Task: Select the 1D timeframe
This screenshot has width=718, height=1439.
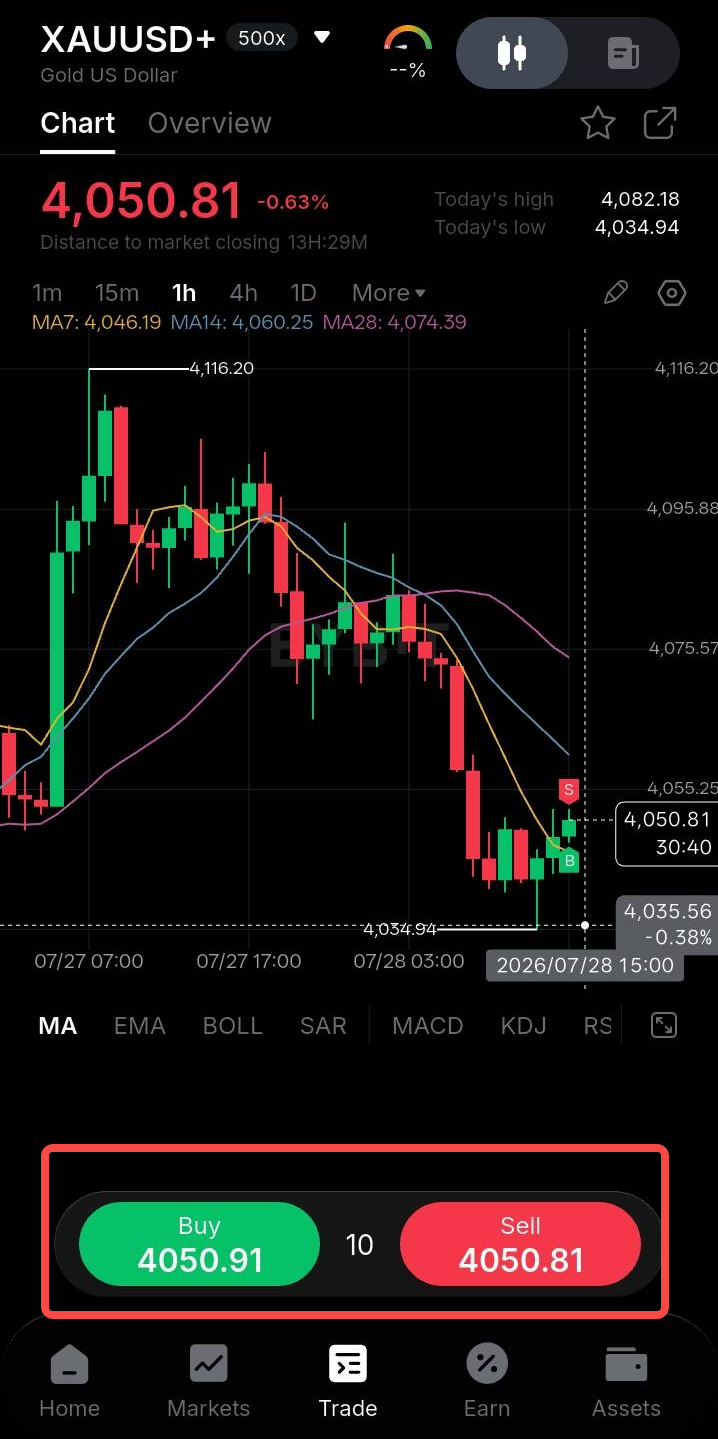Action: pos(303,293)
